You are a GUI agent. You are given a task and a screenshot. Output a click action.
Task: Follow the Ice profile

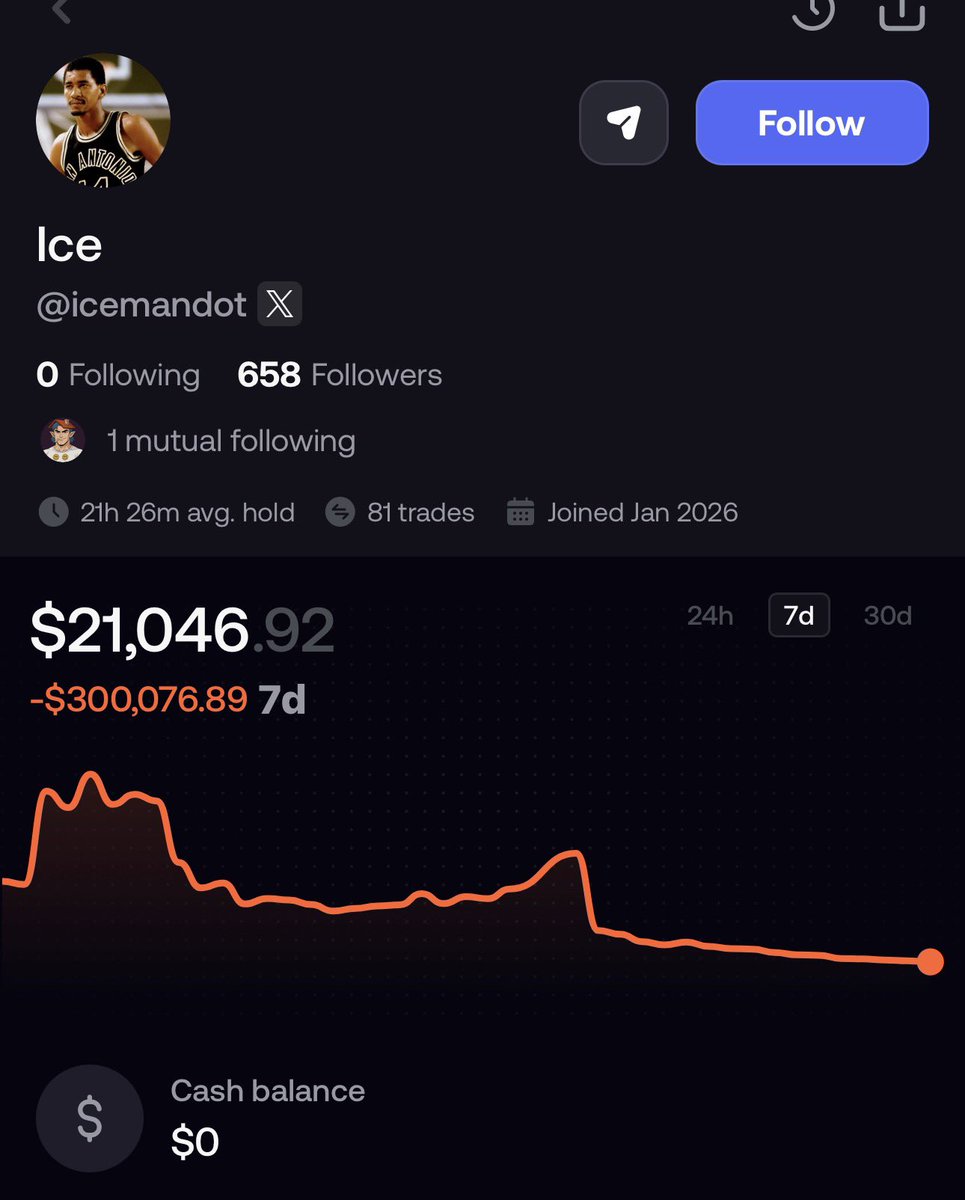811,123
